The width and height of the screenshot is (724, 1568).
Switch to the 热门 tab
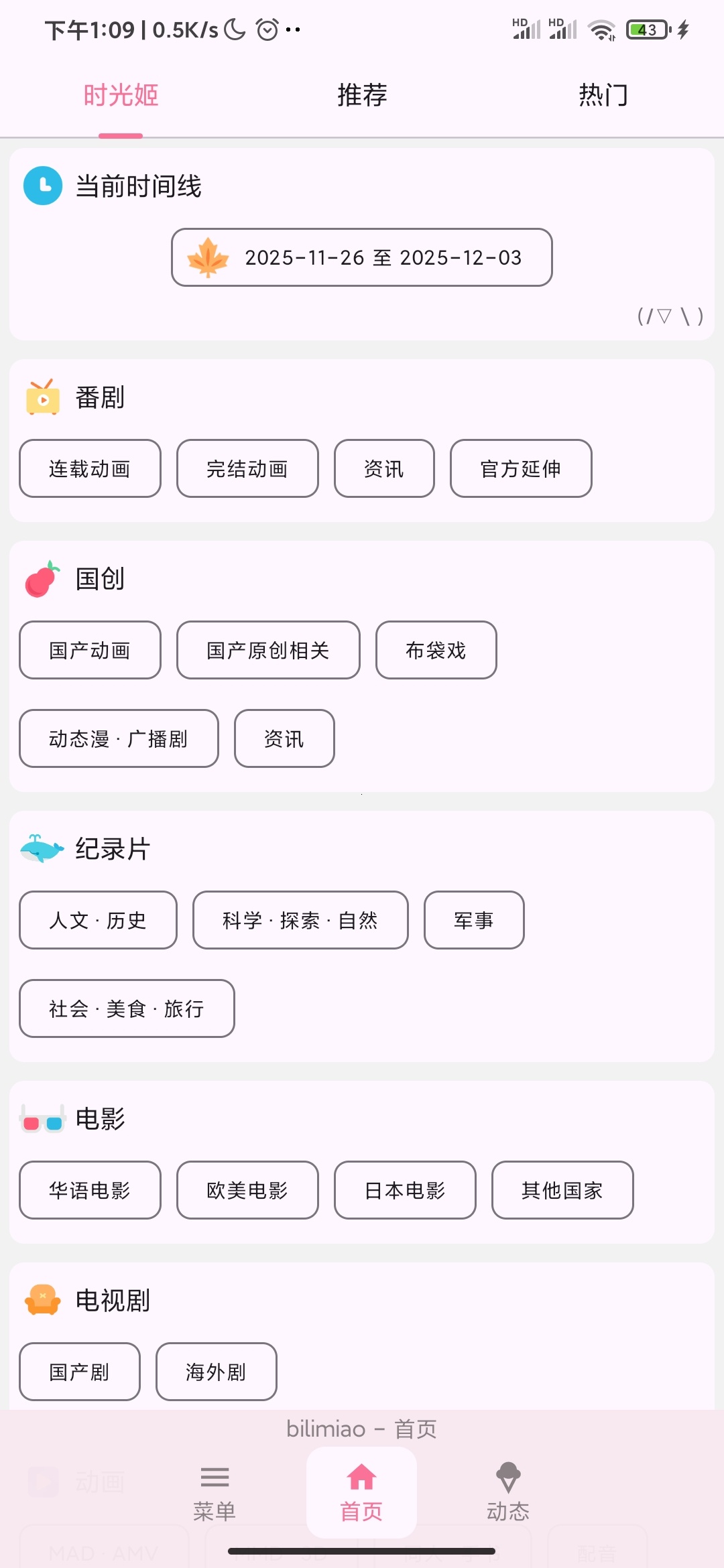tap(603, 95)
